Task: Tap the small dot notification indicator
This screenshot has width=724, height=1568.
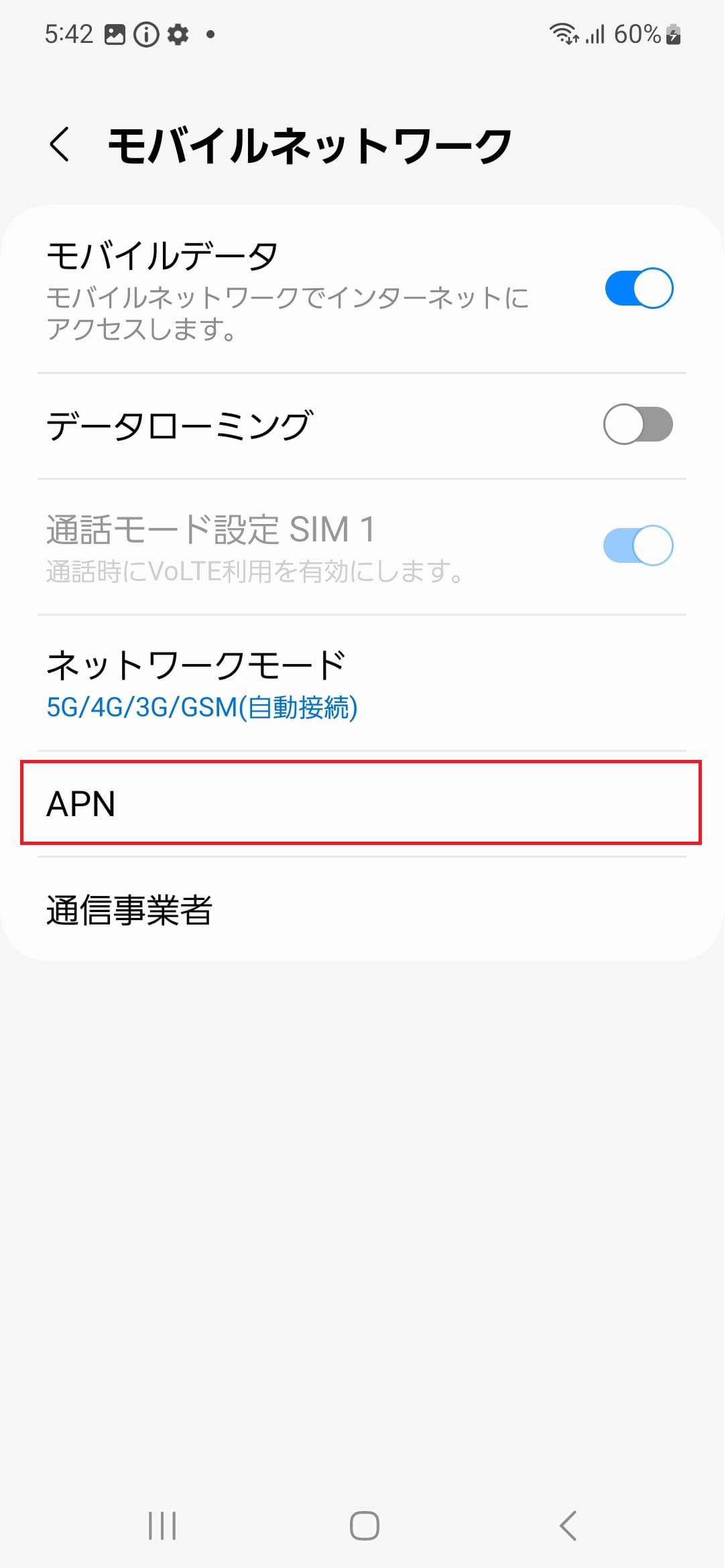Action: click(210, 34)
